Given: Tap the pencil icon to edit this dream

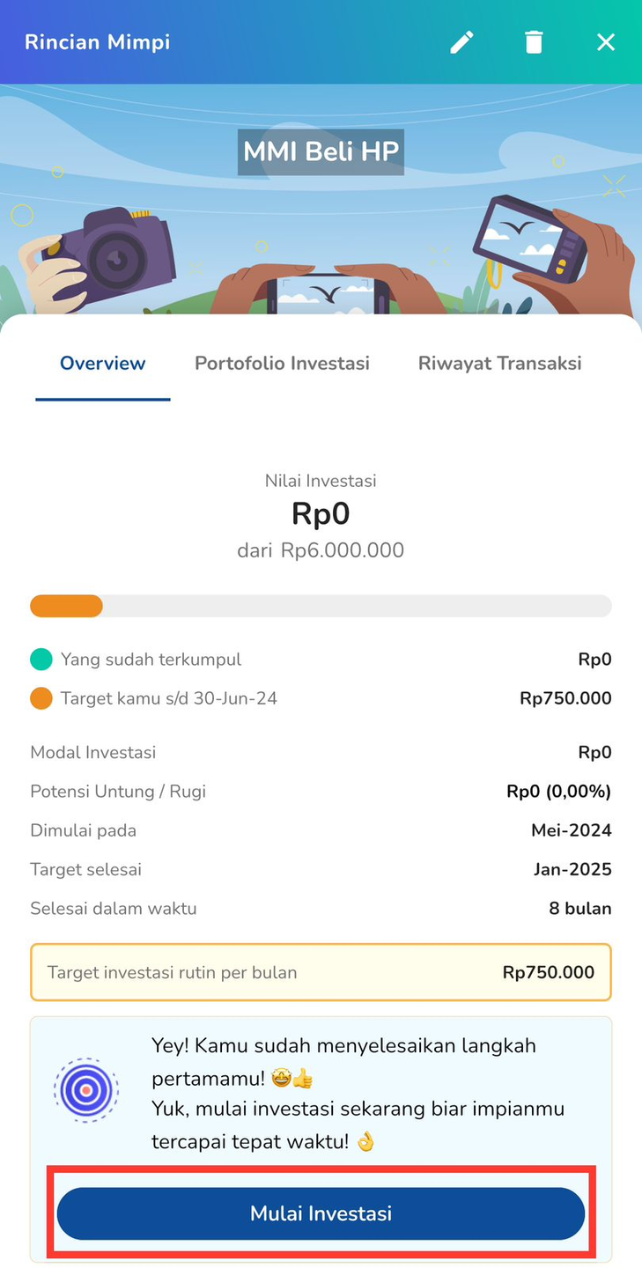Looking at the screenshot, I should coord(462,42).
